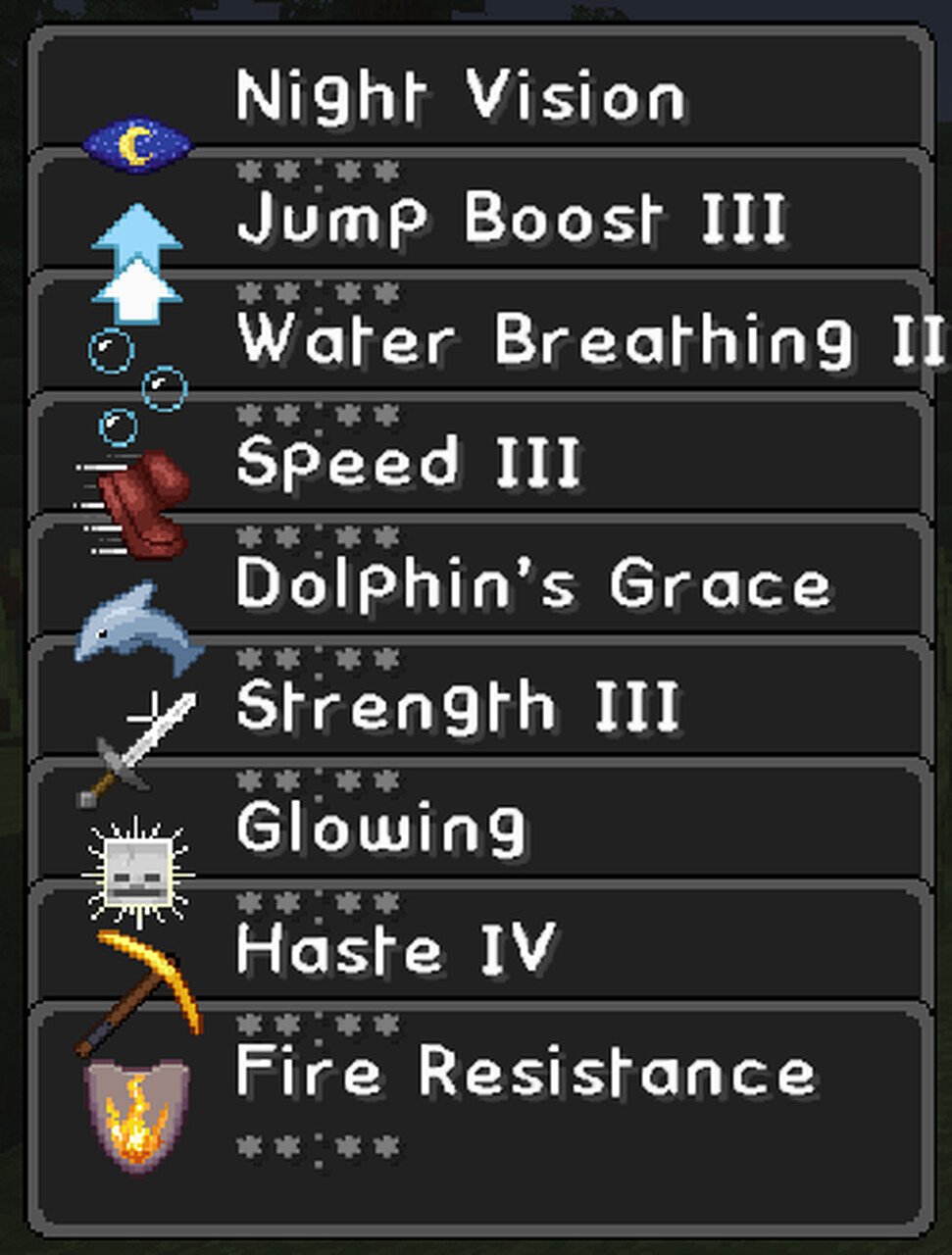Viewport: 952px width, 1255px height.
Task: Open the Night Vision effect entry
Action: (x=461, y=93)
